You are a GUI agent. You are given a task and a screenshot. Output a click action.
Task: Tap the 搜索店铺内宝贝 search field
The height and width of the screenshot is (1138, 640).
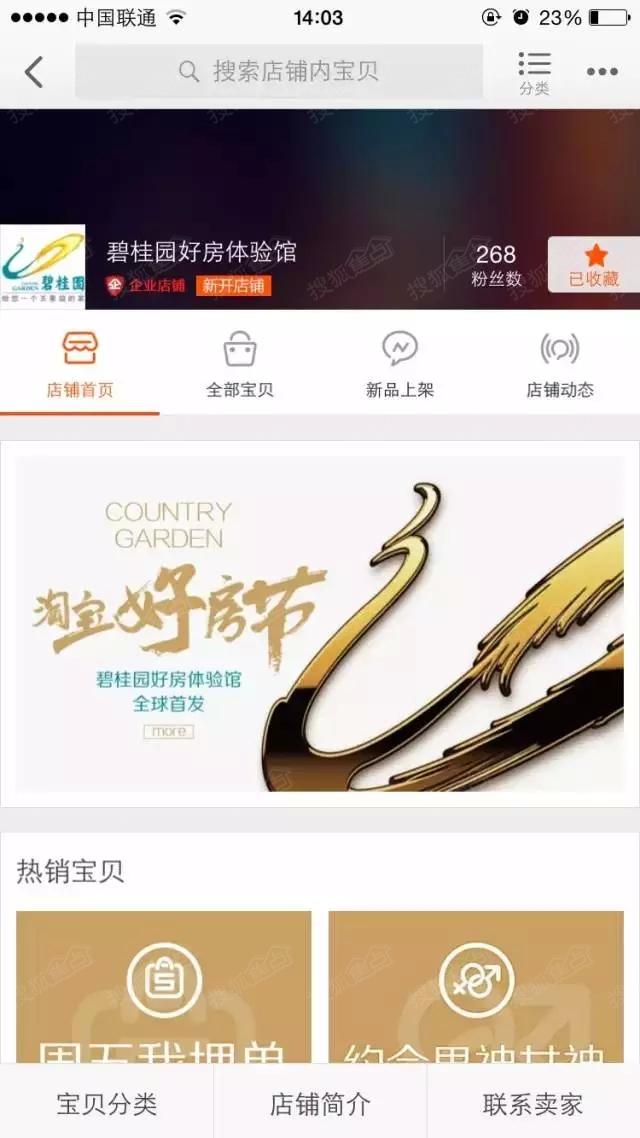(x=279, y=72)
